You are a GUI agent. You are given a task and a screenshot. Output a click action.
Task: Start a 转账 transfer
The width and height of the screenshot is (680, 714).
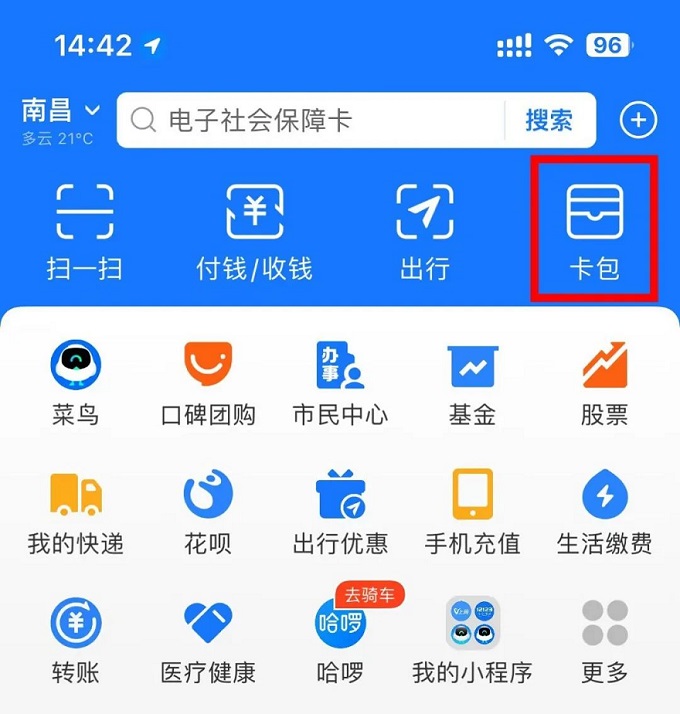pos(76,640)
